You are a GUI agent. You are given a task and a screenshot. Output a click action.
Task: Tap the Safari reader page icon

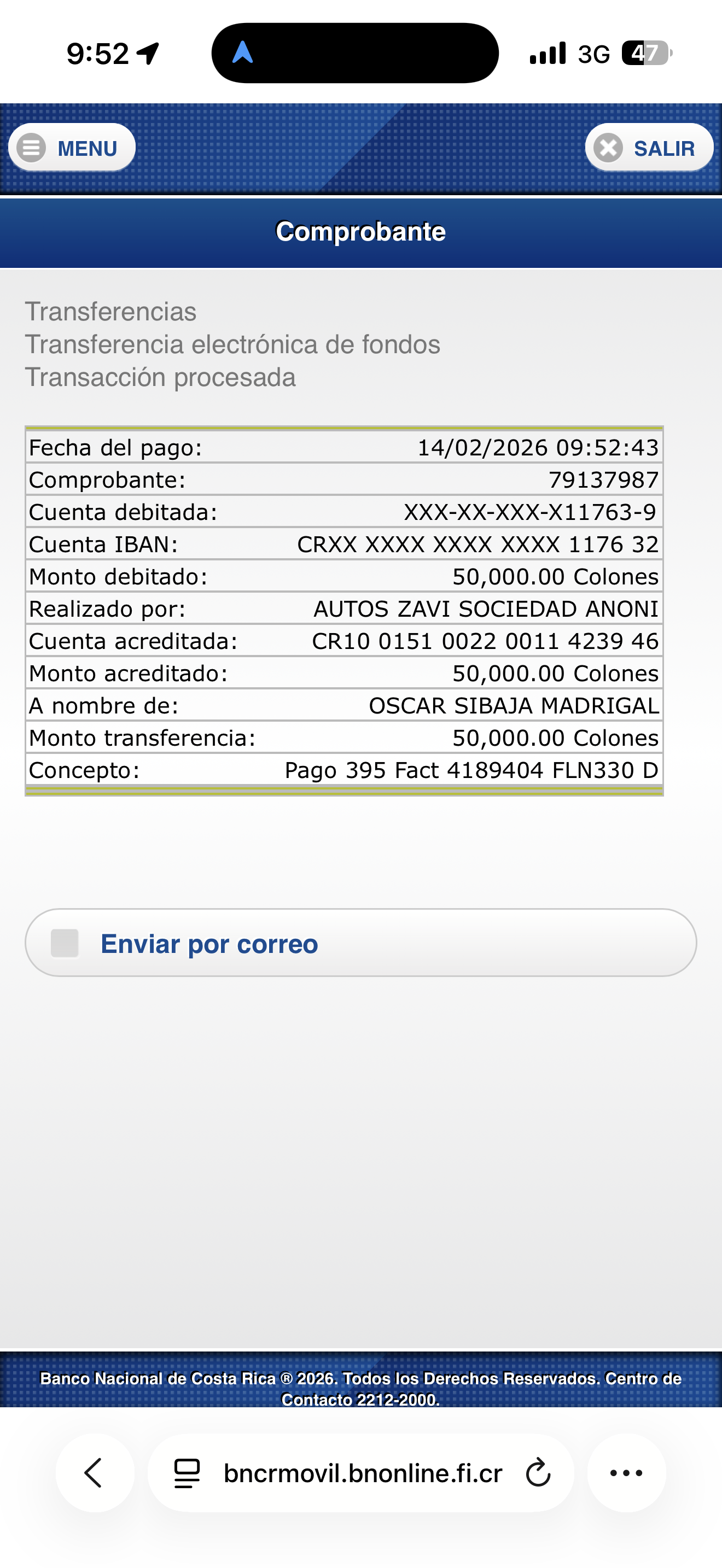[187, 1473]
